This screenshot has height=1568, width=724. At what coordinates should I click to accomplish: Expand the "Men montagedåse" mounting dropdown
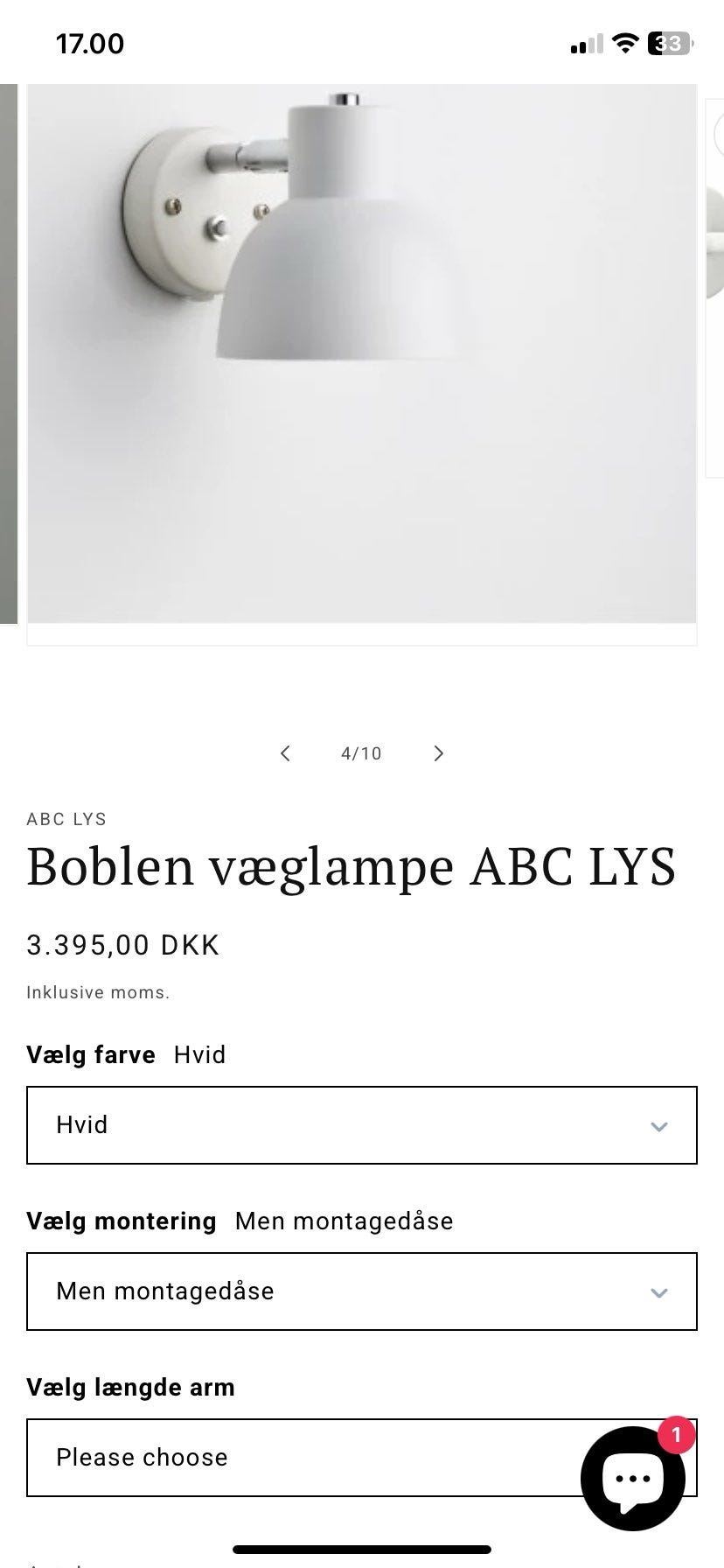(x=362, y=1292)
